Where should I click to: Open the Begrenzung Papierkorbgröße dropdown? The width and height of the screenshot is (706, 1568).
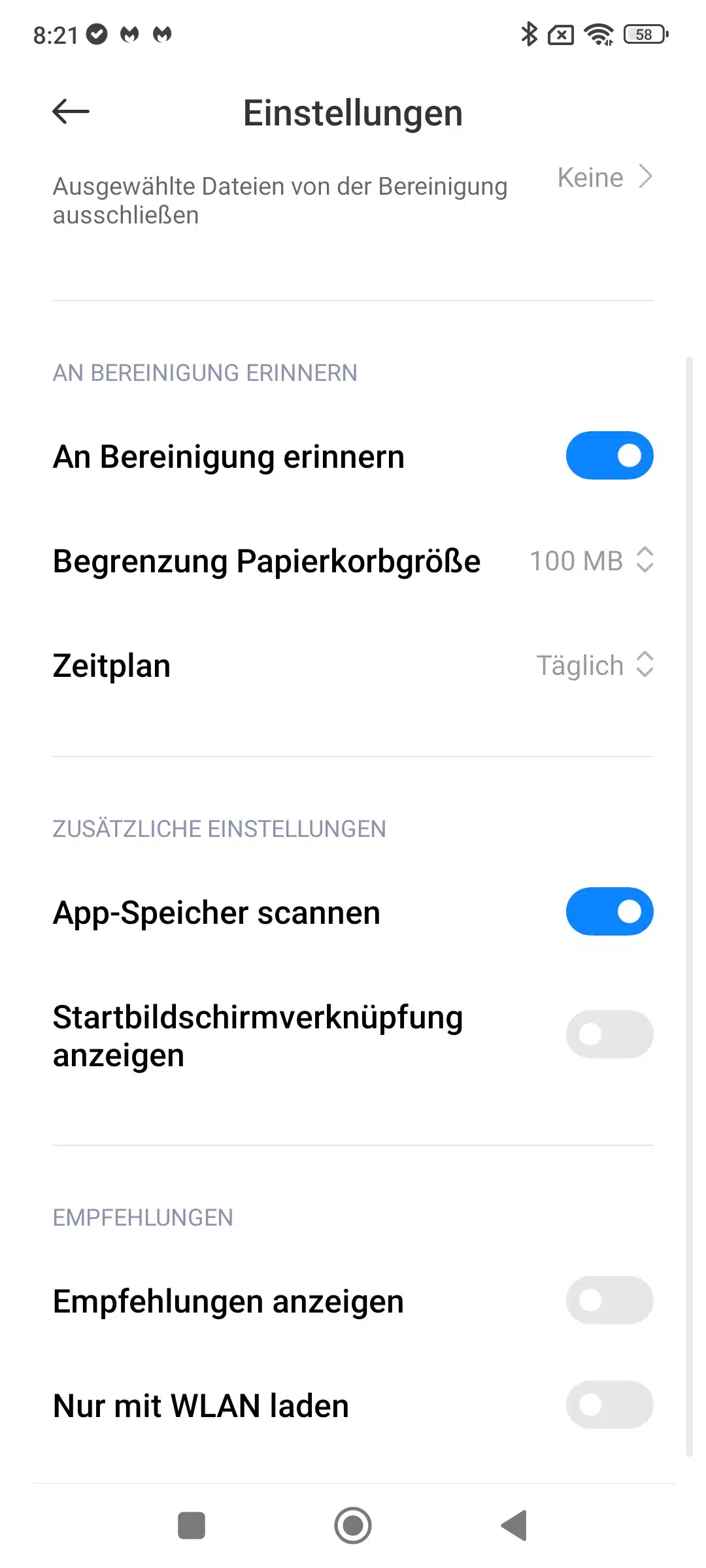point(592,561)
